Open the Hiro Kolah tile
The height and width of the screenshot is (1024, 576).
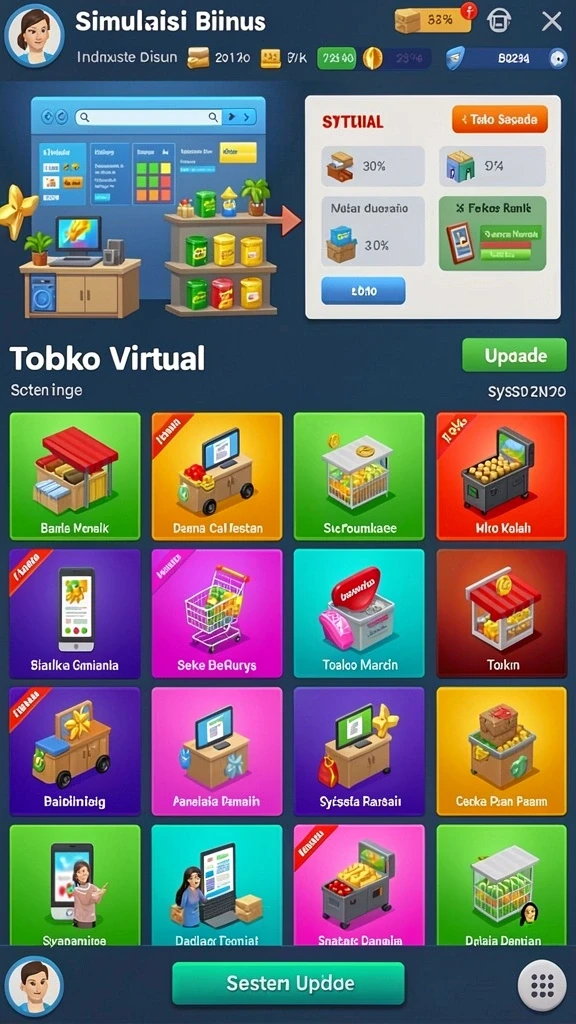coord(502,476)
